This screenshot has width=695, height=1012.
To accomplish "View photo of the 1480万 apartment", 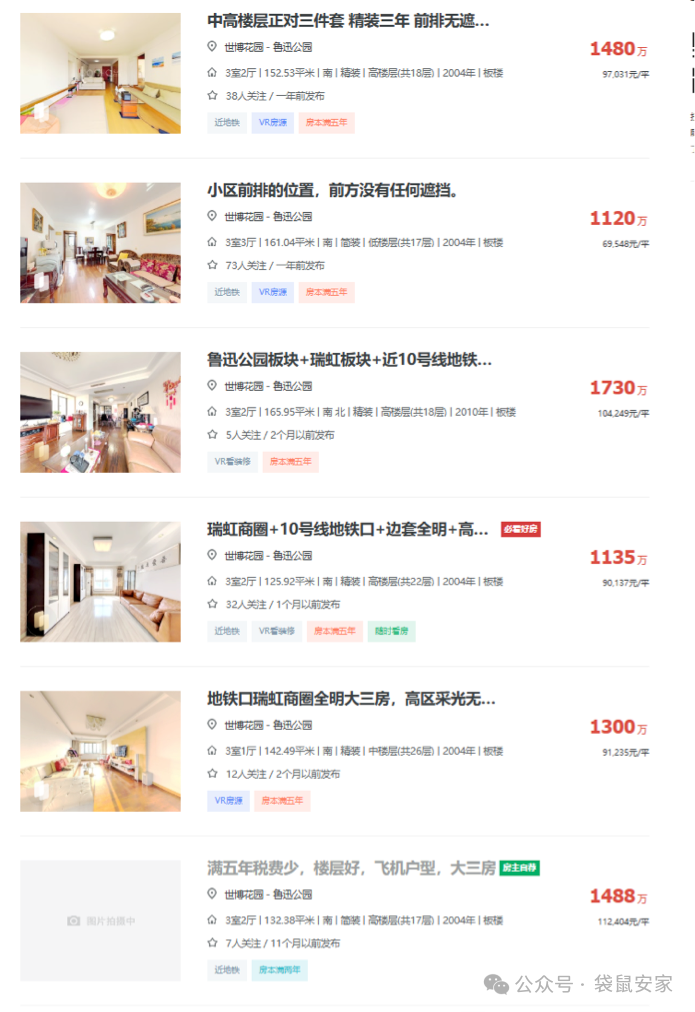I will [100, 73].
